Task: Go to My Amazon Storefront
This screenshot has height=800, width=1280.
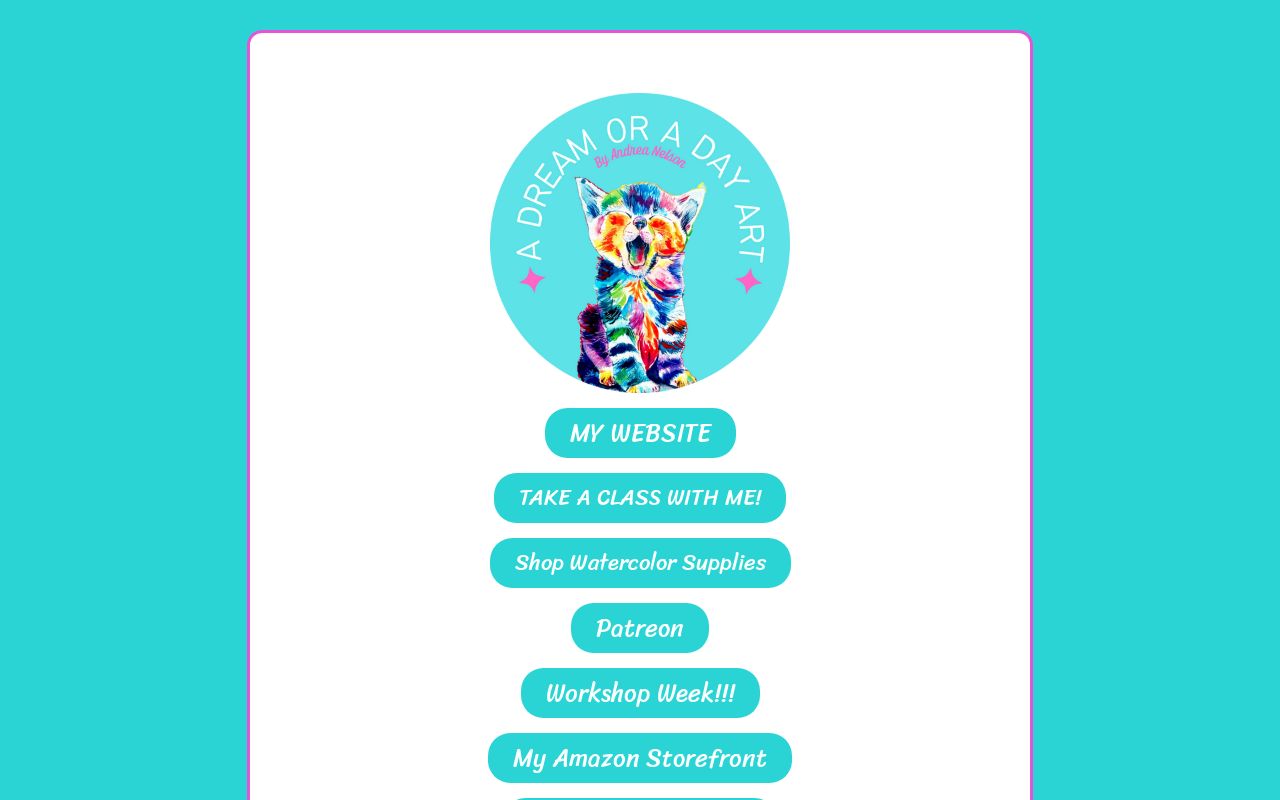Action: 640,758
